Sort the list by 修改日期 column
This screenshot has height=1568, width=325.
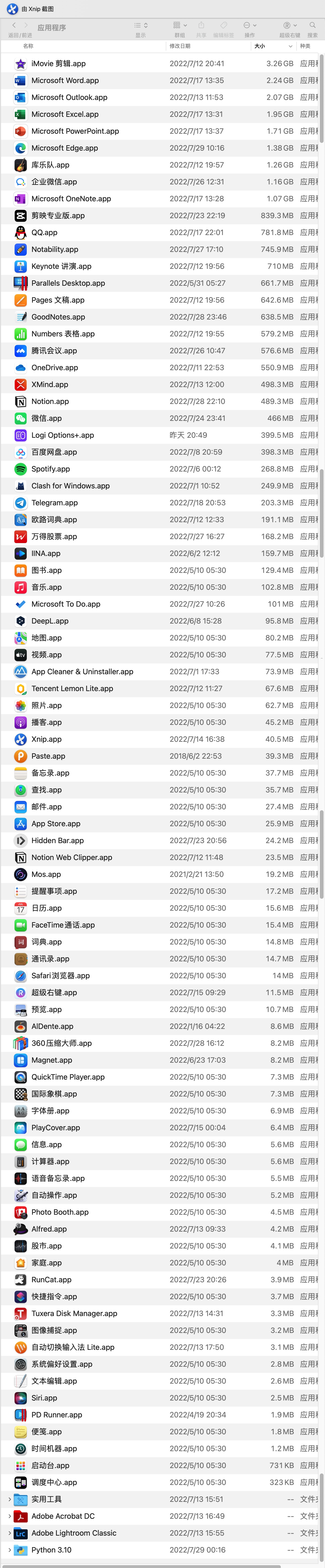tap(180, 46)
